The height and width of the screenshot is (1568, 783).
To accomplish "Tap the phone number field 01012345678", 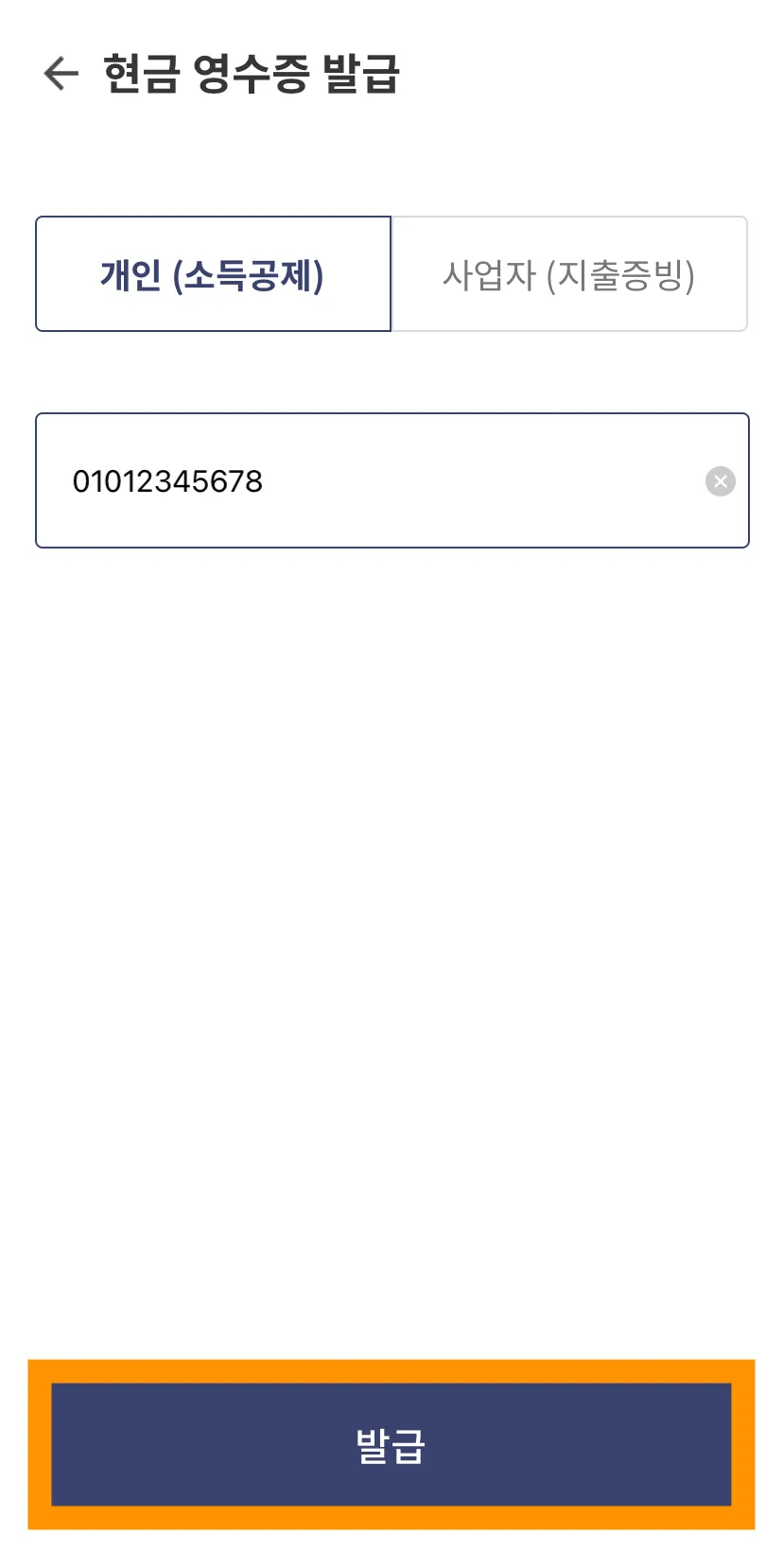I will [369, 480].
